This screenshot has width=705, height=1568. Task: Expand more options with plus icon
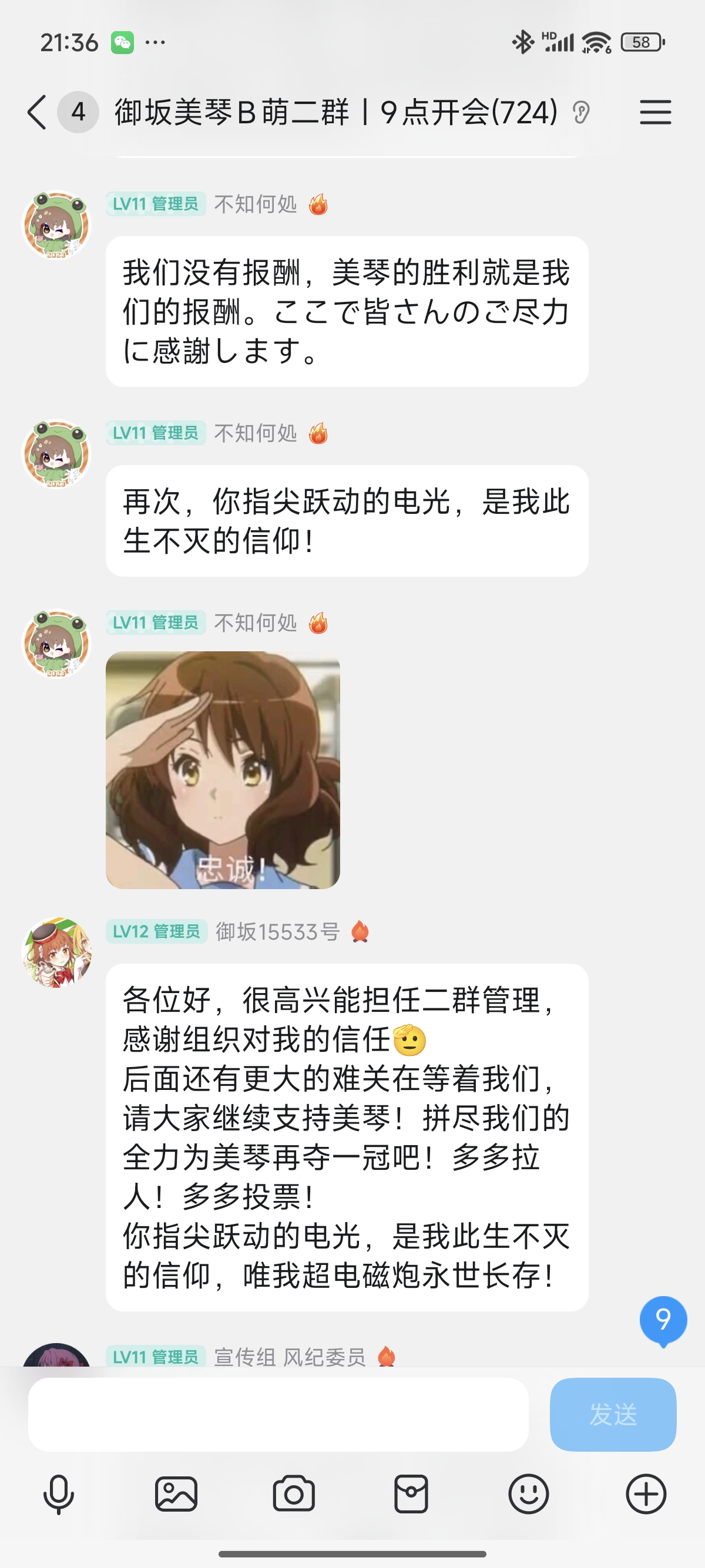(646, 1494)
